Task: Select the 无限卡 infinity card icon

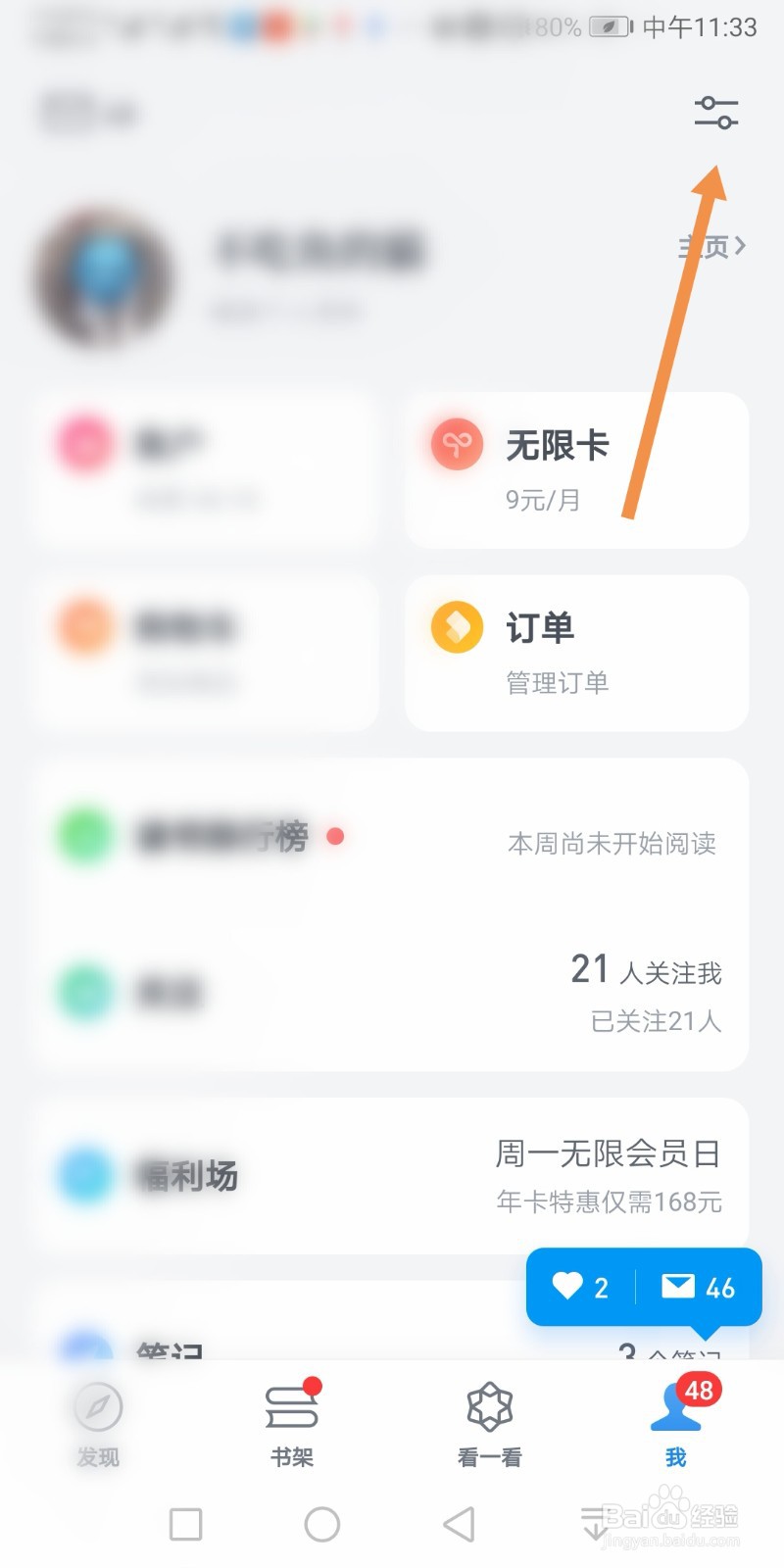Action: pyautogui.click(x=455, y=444)
